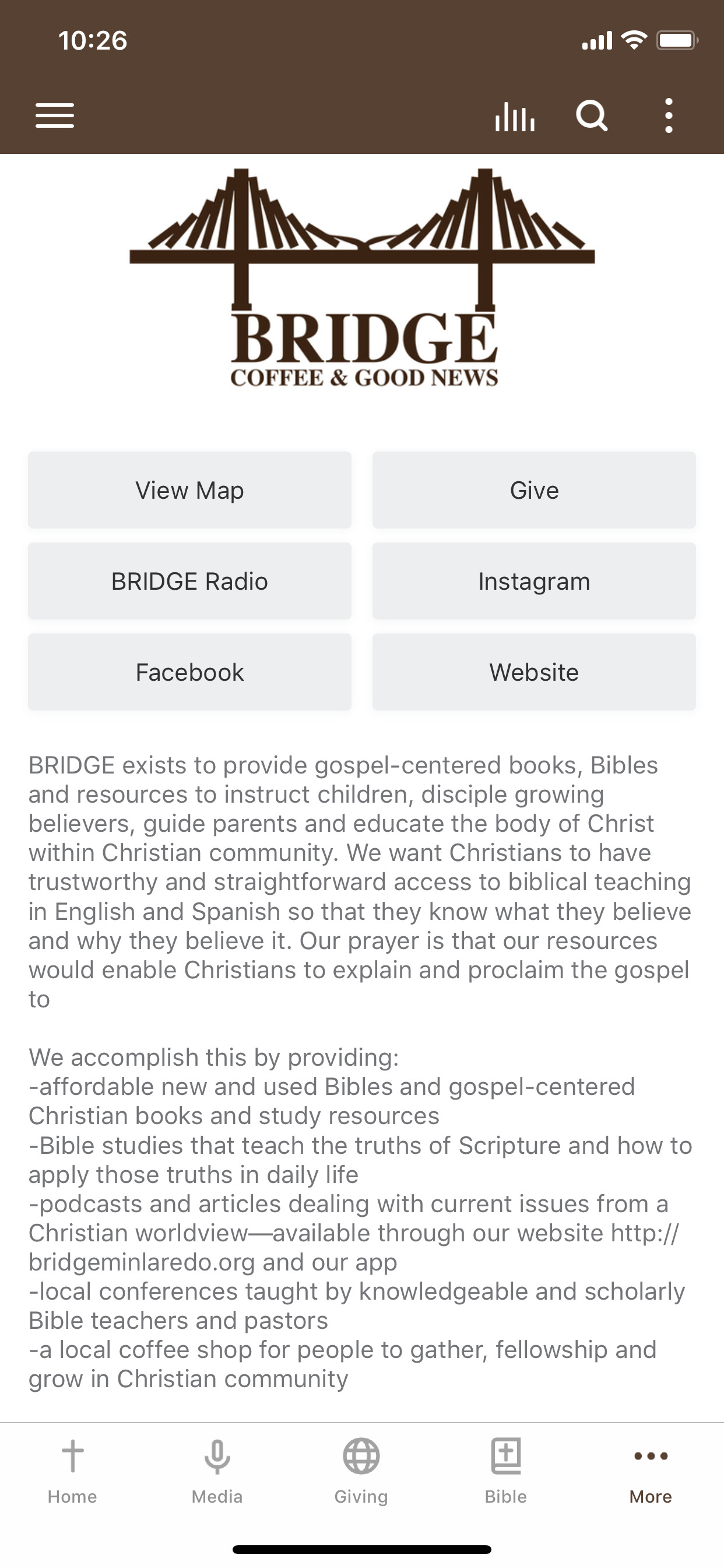Tap the View Map button

(190, 490)
